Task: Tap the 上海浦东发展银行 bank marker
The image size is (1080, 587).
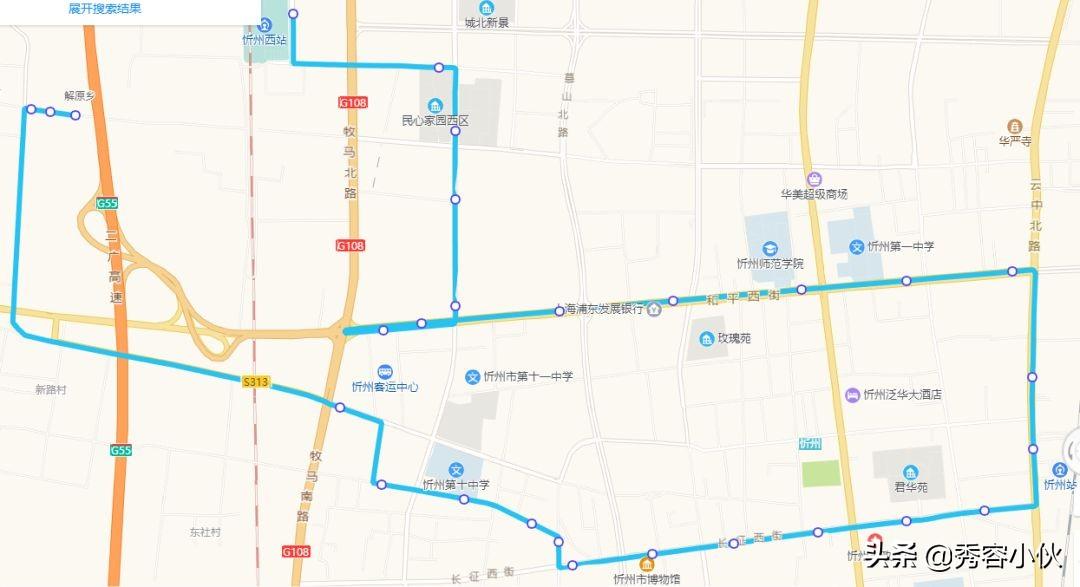Action: point(653,308)
